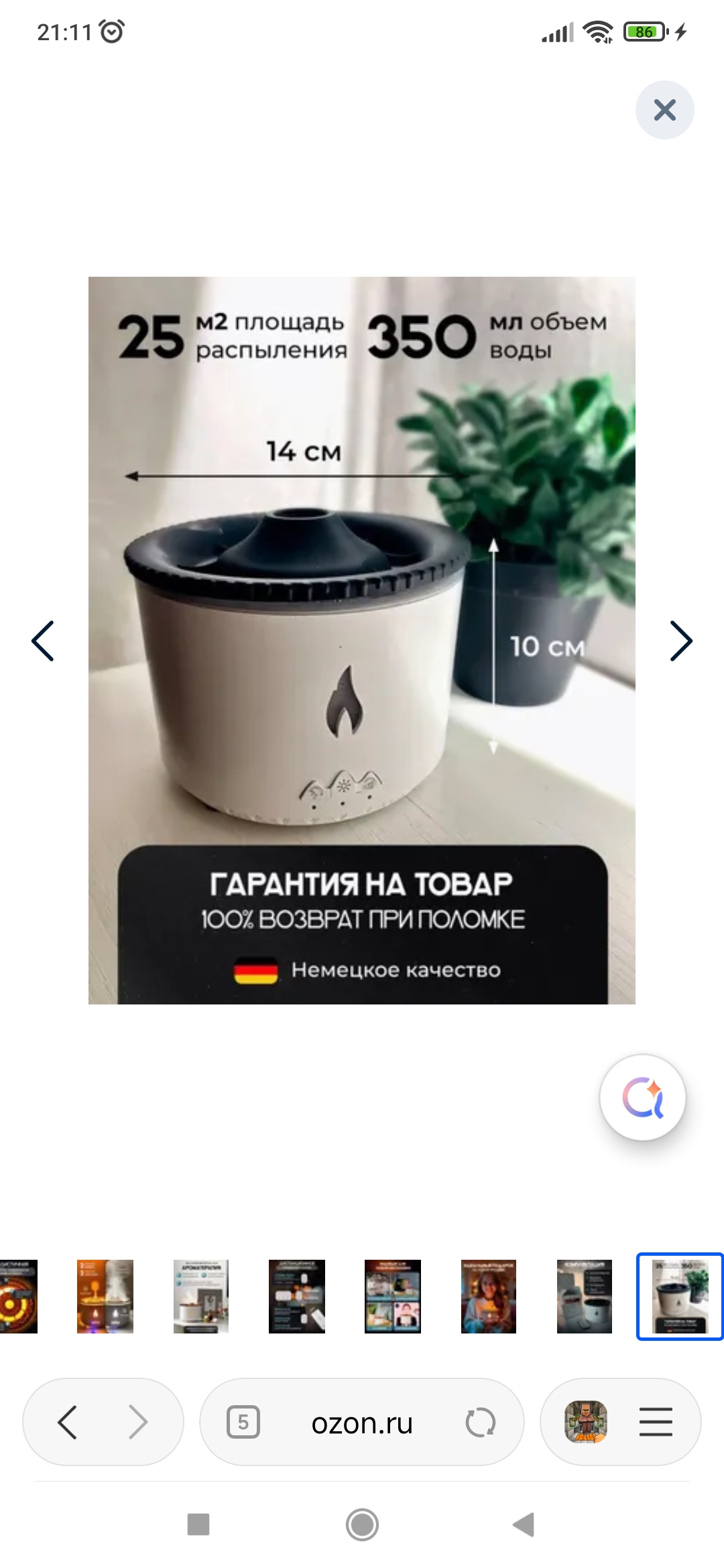
Task: Select the thumbnail with smiling woman
Action: click(489, 1296)
